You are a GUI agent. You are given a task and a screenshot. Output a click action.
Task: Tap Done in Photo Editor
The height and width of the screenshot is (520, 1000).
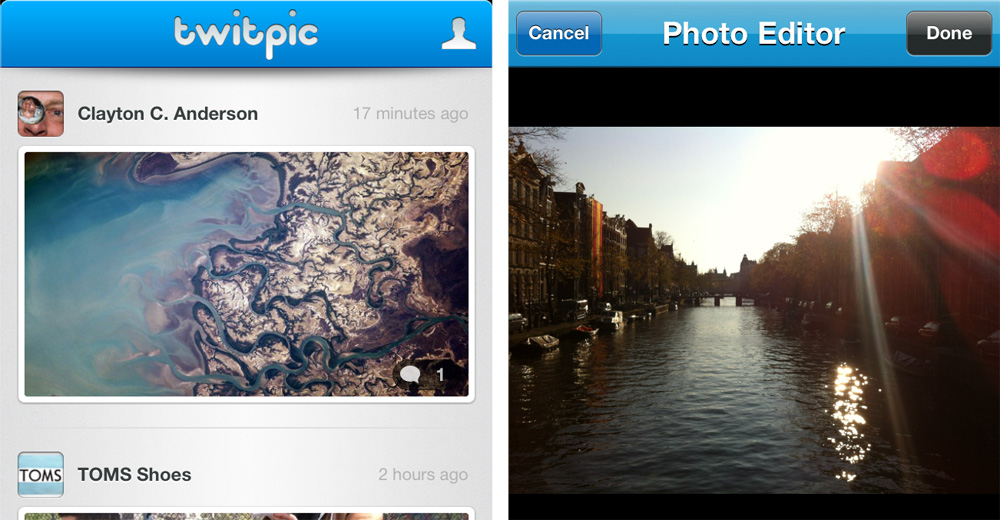click(948, 33)
